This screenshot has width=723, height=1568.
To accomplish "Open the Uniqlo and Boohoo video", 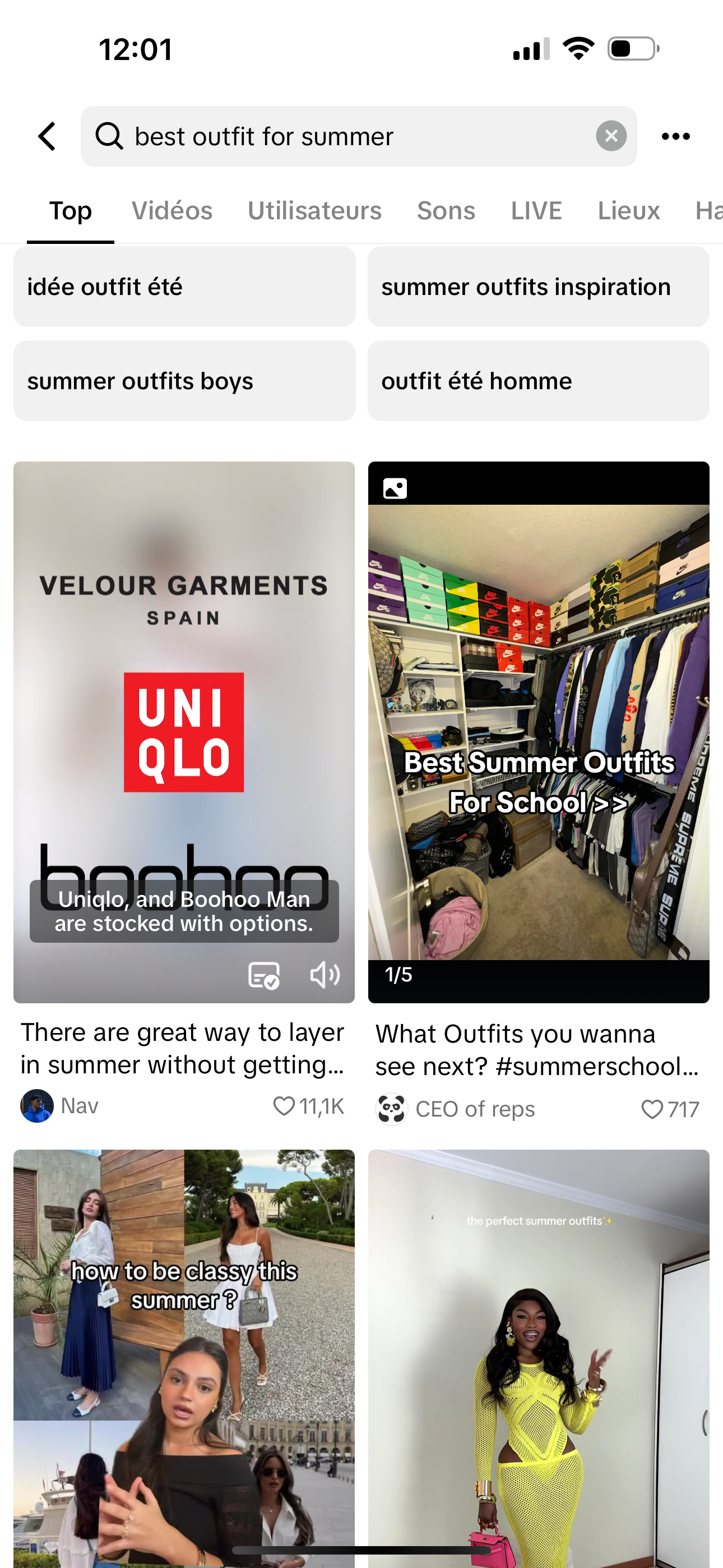I will pyautogui.click(x=184, y=700).
